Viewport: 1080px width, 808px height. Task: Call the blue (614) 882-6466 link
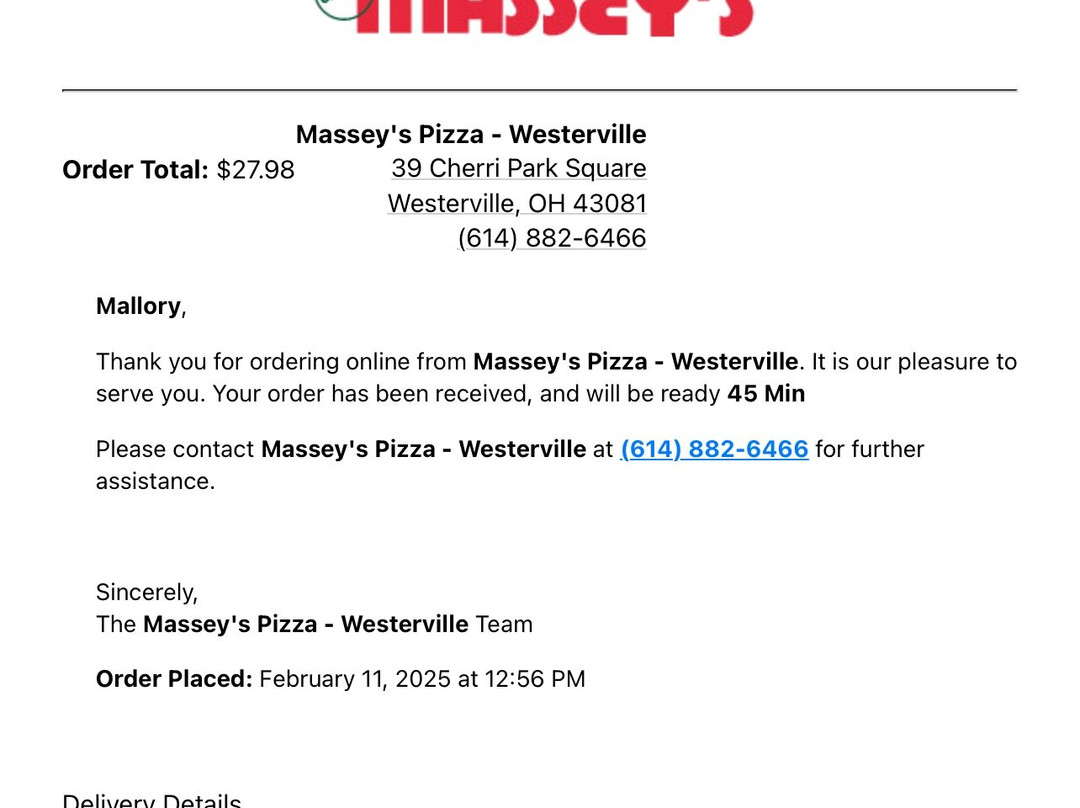point(714,449)
